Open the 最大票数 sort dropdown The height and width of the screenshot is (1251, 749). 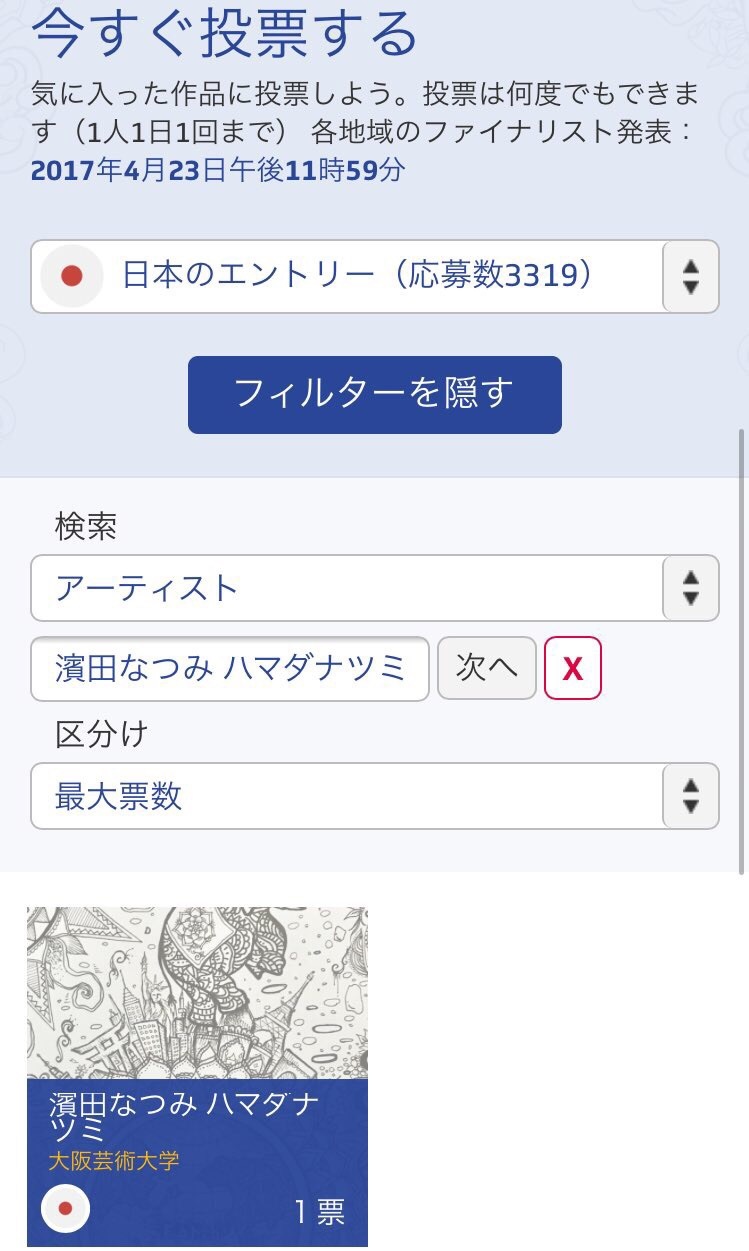[375, 796]
